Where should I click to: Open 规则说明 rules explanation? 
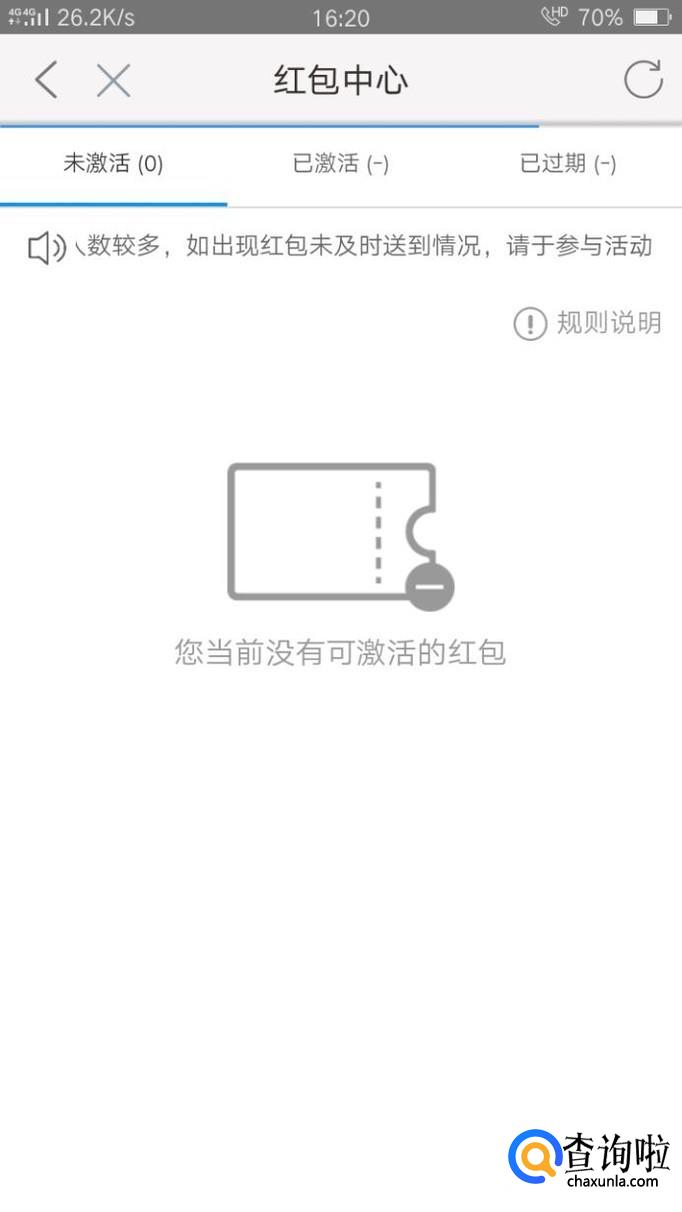click(x=588, y=323)
